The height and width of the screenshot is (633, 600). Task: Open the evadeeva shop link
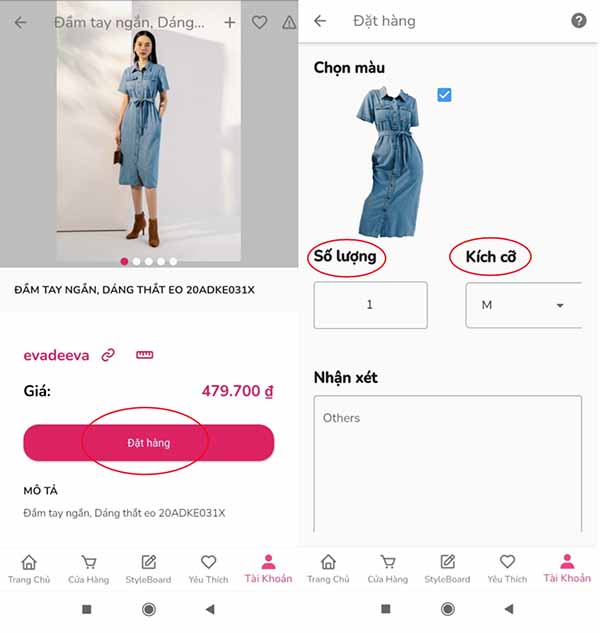pos(56,355)
